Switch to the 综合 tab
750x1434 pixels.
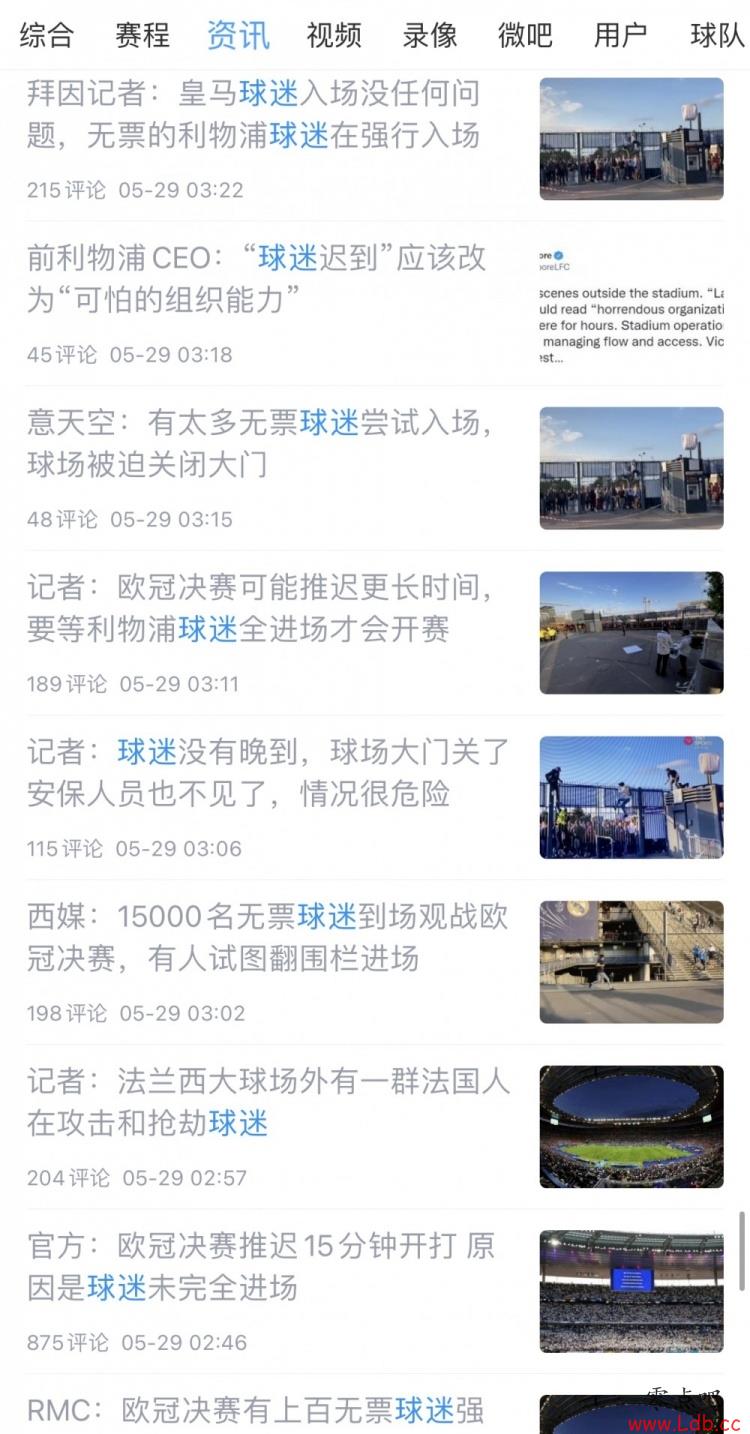(46, 36)
